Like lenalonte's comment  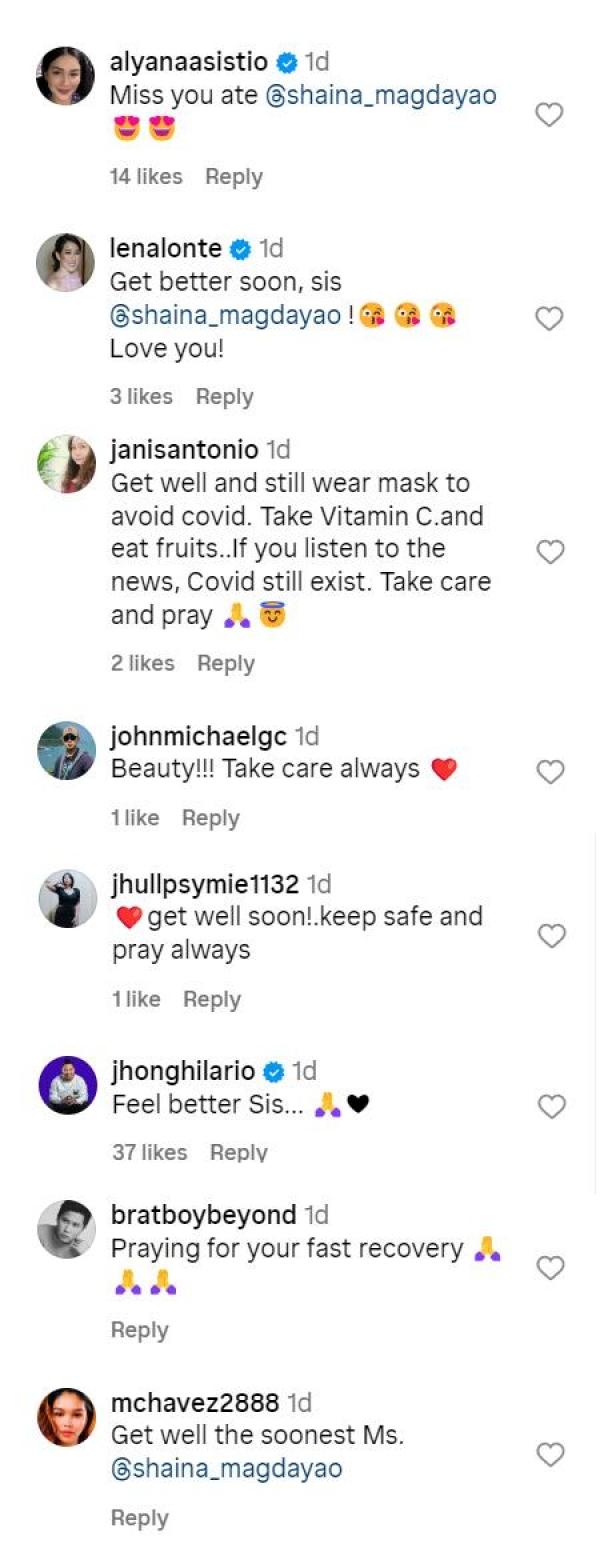click(549, 319)
